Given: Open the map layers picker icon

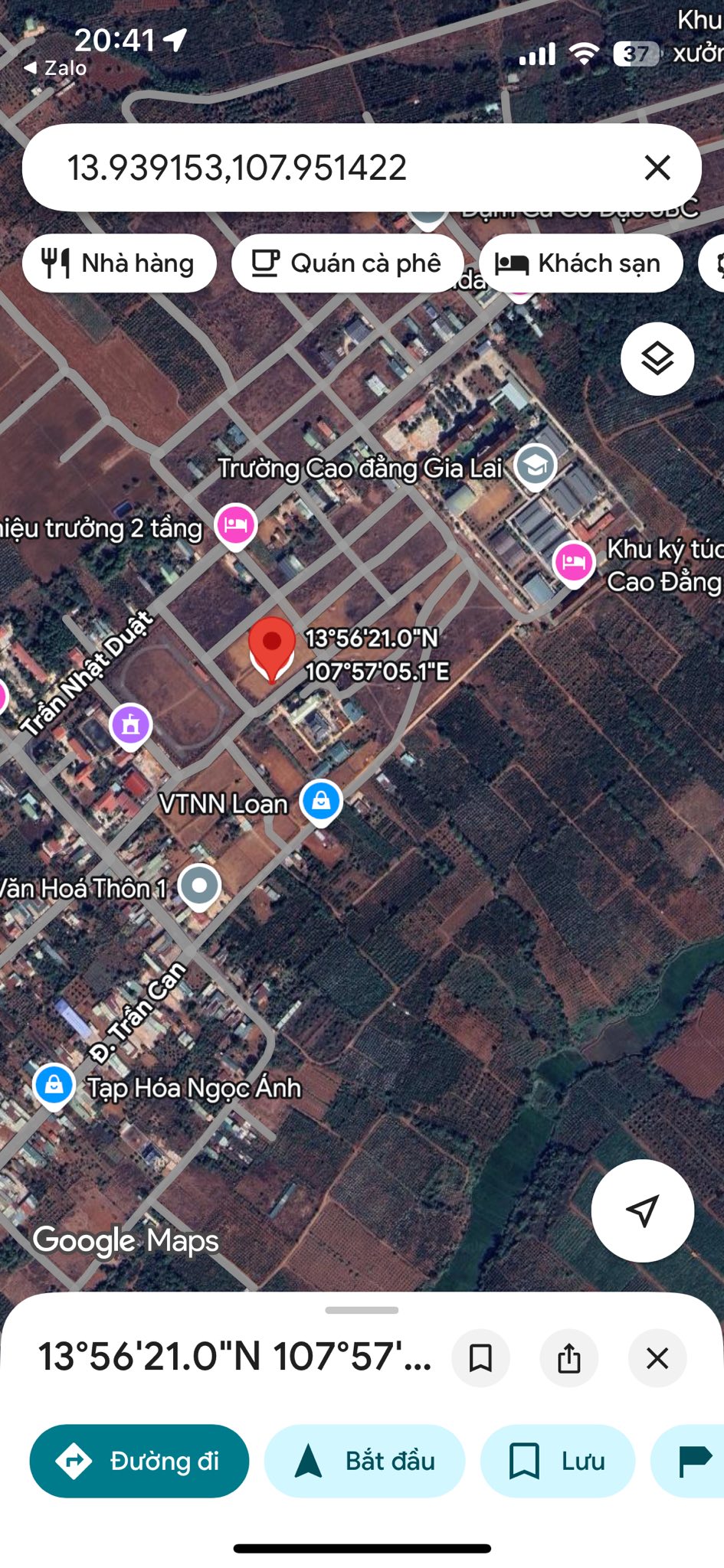Looking at the screenshot, I should point(657,358).
